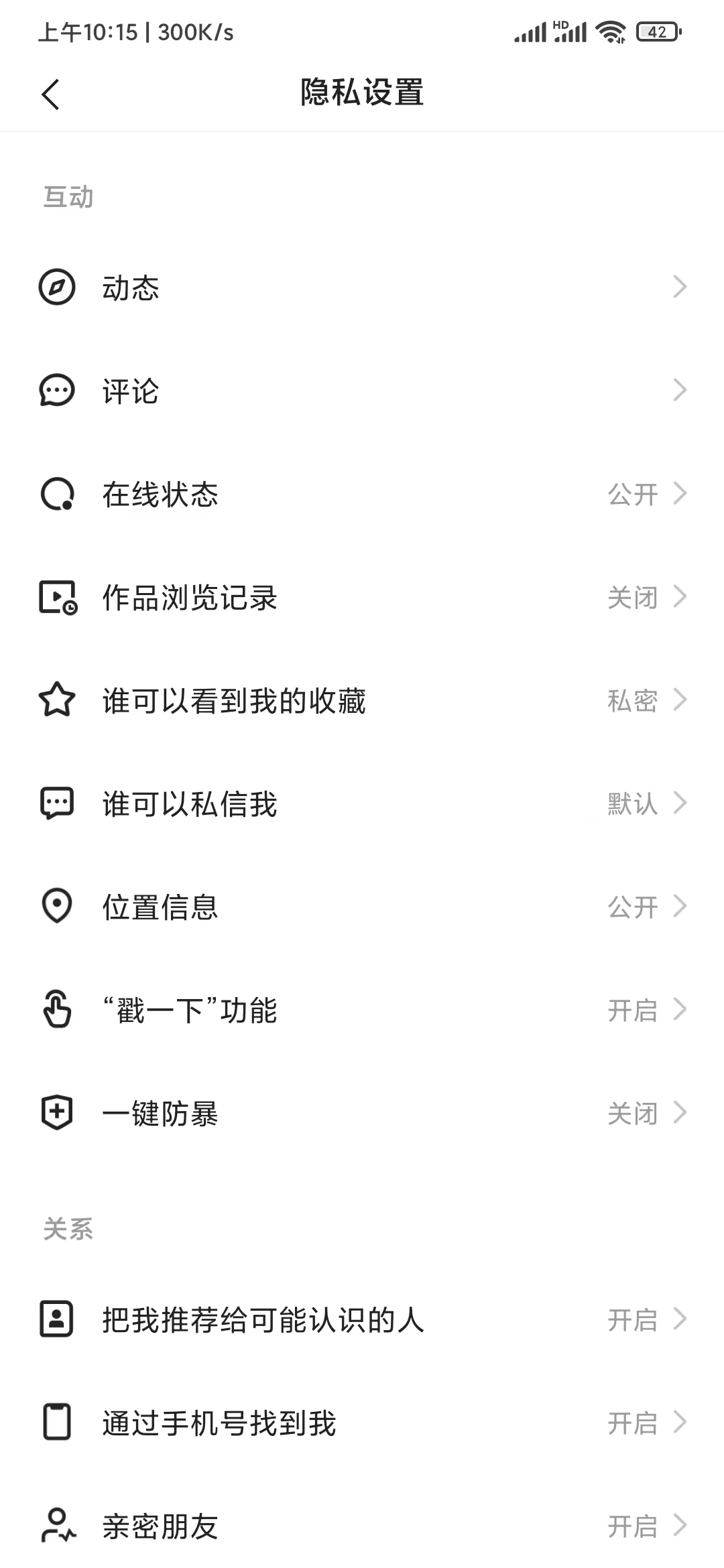Click the hand icon for 戳一下功能

[57, 1009]
